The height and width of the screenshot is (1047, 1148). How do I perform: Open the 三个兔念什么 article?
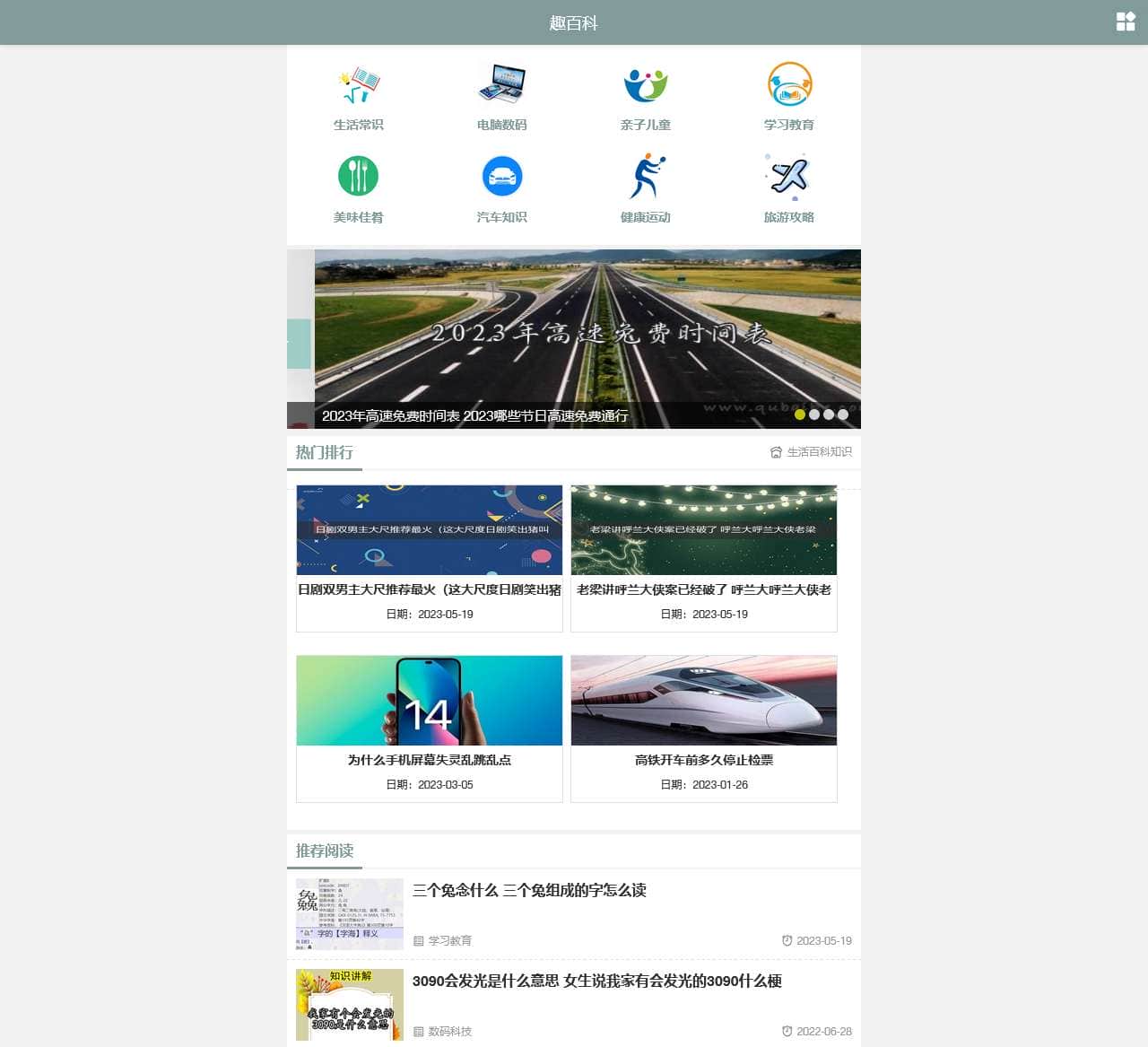click(529, 890)
